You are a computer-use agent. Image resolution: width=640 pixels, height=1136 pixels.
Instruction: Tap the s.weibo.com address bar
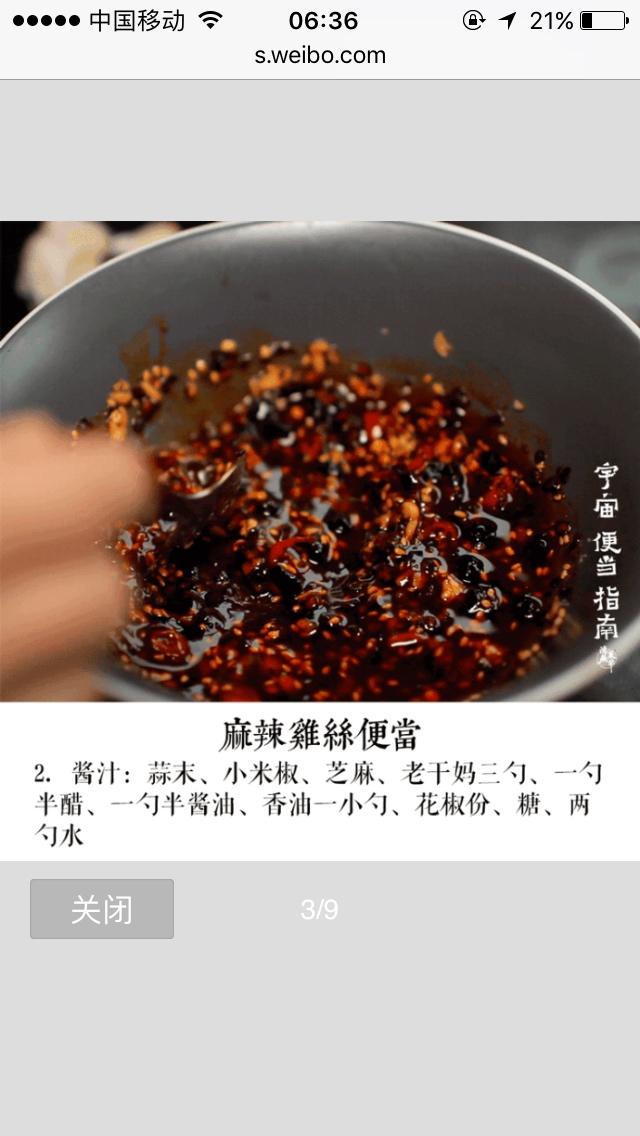[320, 56]
